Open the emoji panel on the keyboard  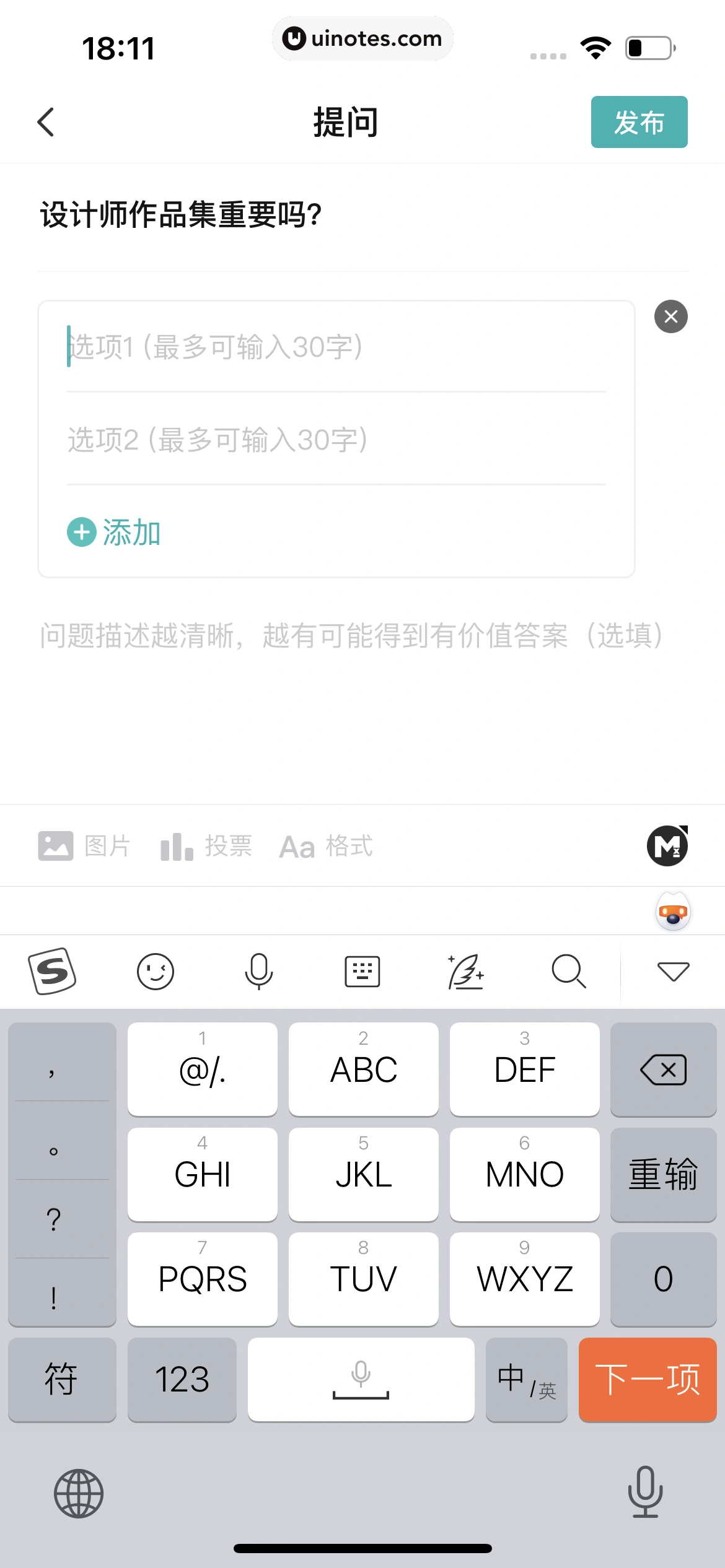pyautogui.click(x=156, y=971)
